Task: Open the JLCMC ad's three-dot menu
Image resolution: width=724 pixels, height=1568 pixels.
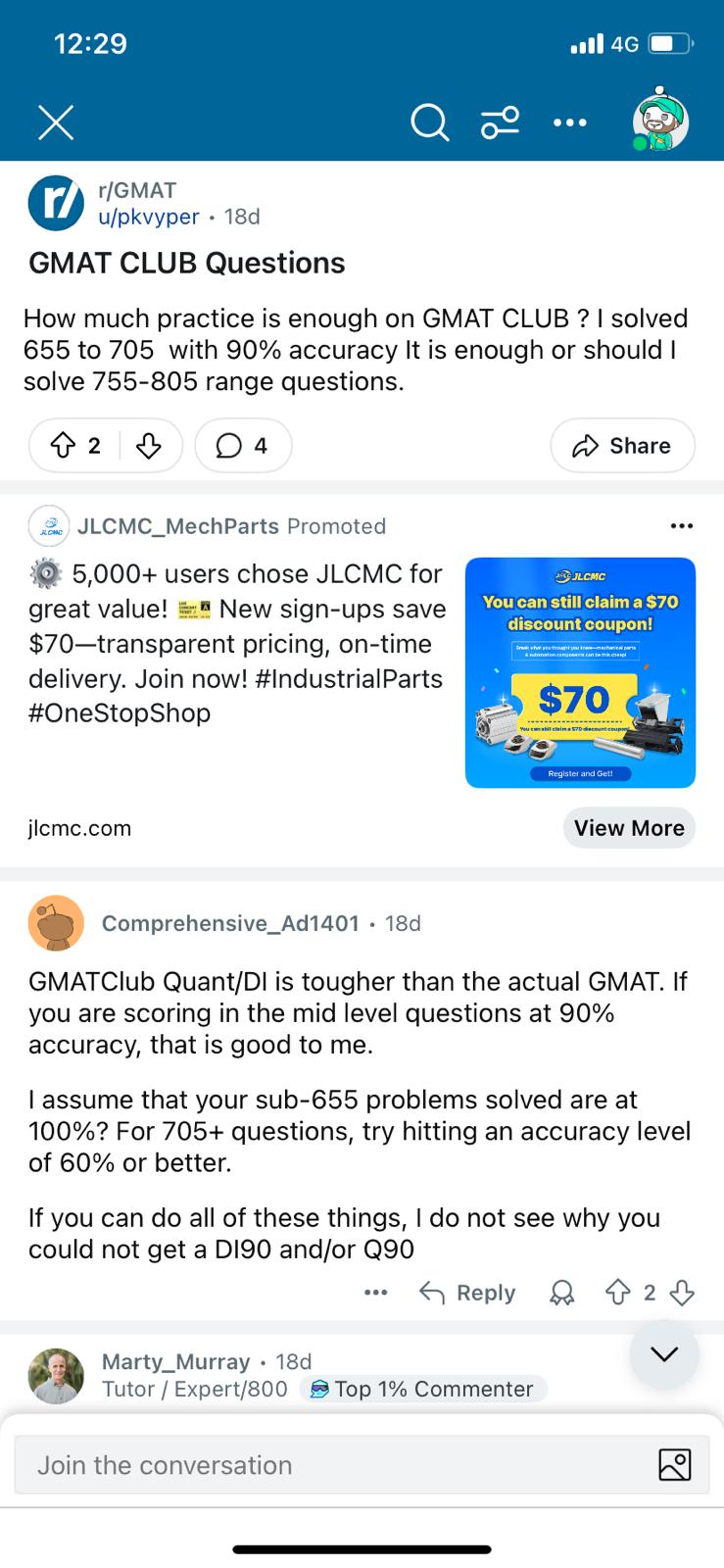Action: point(682,526)
